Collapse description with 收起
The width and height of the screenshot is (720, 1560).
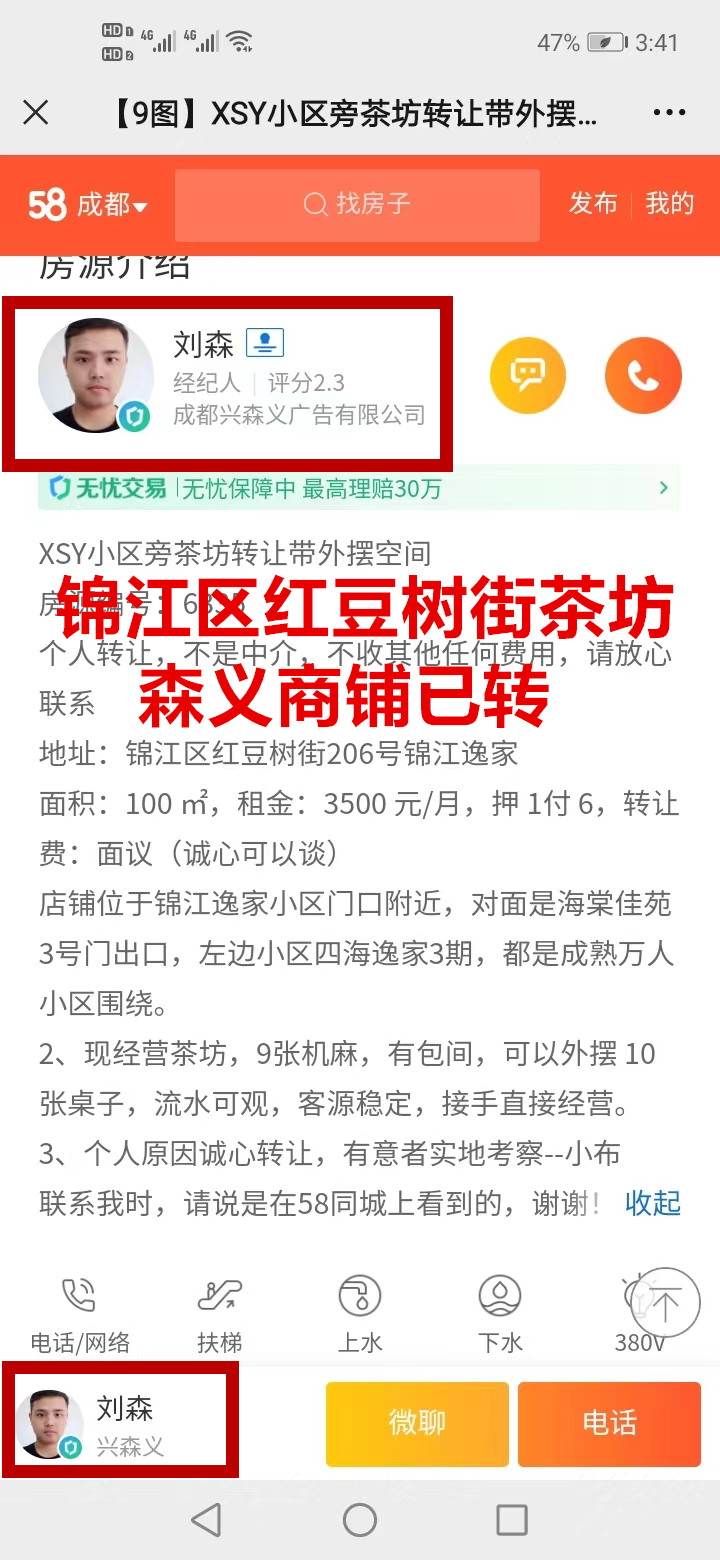click(x=652, y=1203)
